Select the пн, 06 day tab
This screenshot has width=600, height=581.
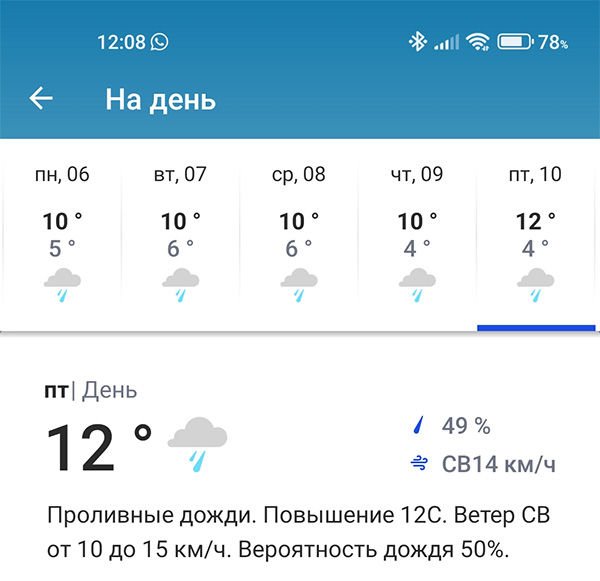point(62,234)
